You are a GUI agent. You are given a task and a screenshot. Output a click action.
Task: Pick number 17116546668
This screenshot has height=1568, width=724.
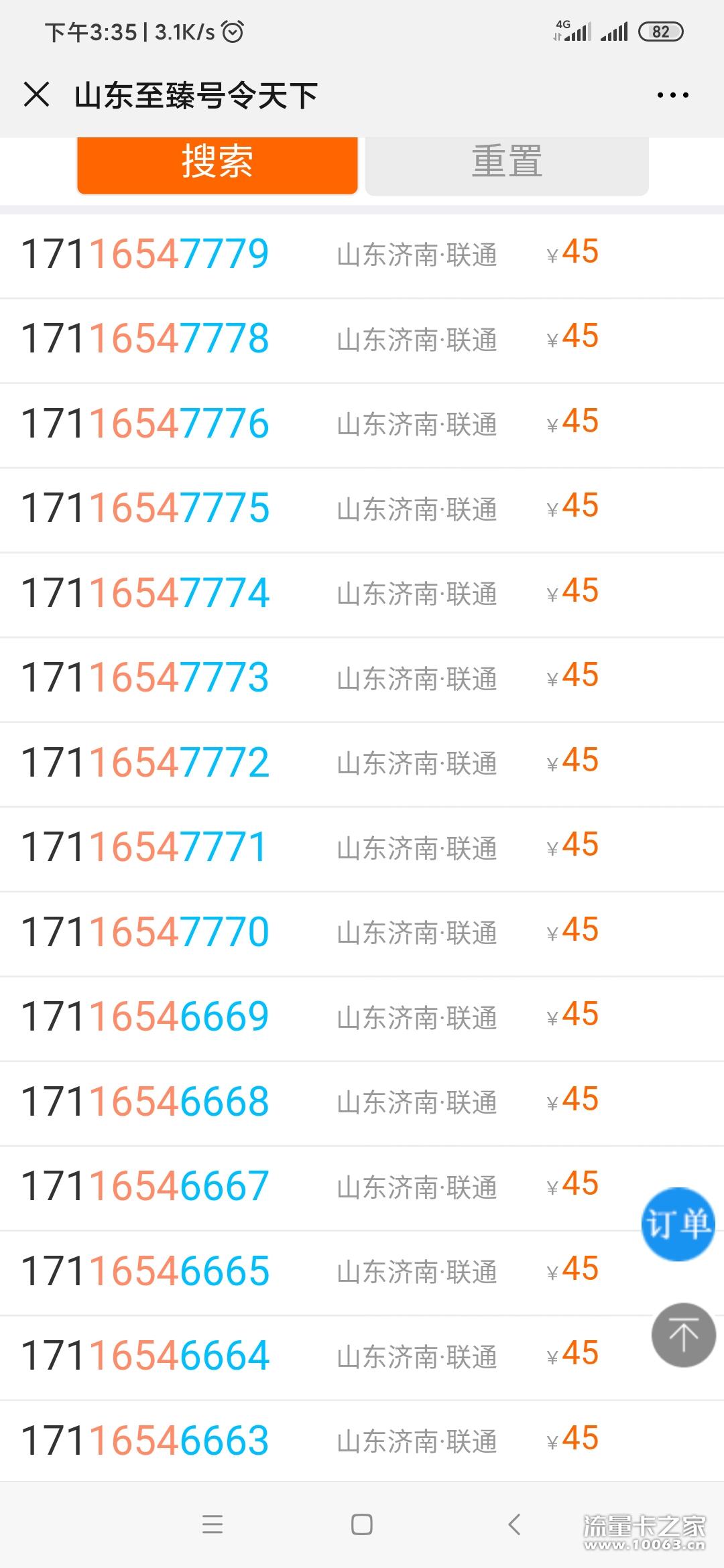(362, 1103)
